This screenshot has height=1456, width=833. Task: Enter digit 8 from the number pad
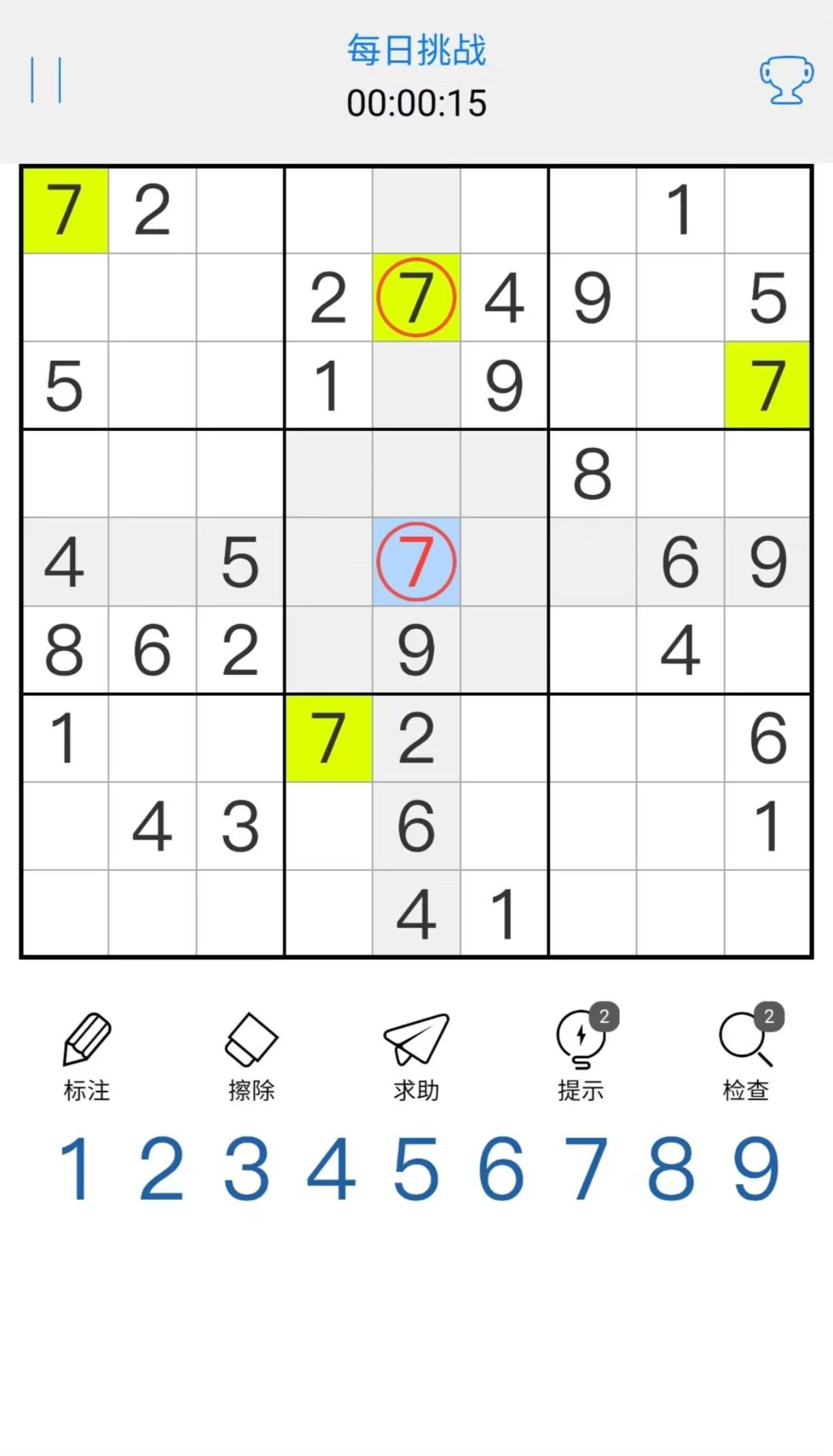671,1169
